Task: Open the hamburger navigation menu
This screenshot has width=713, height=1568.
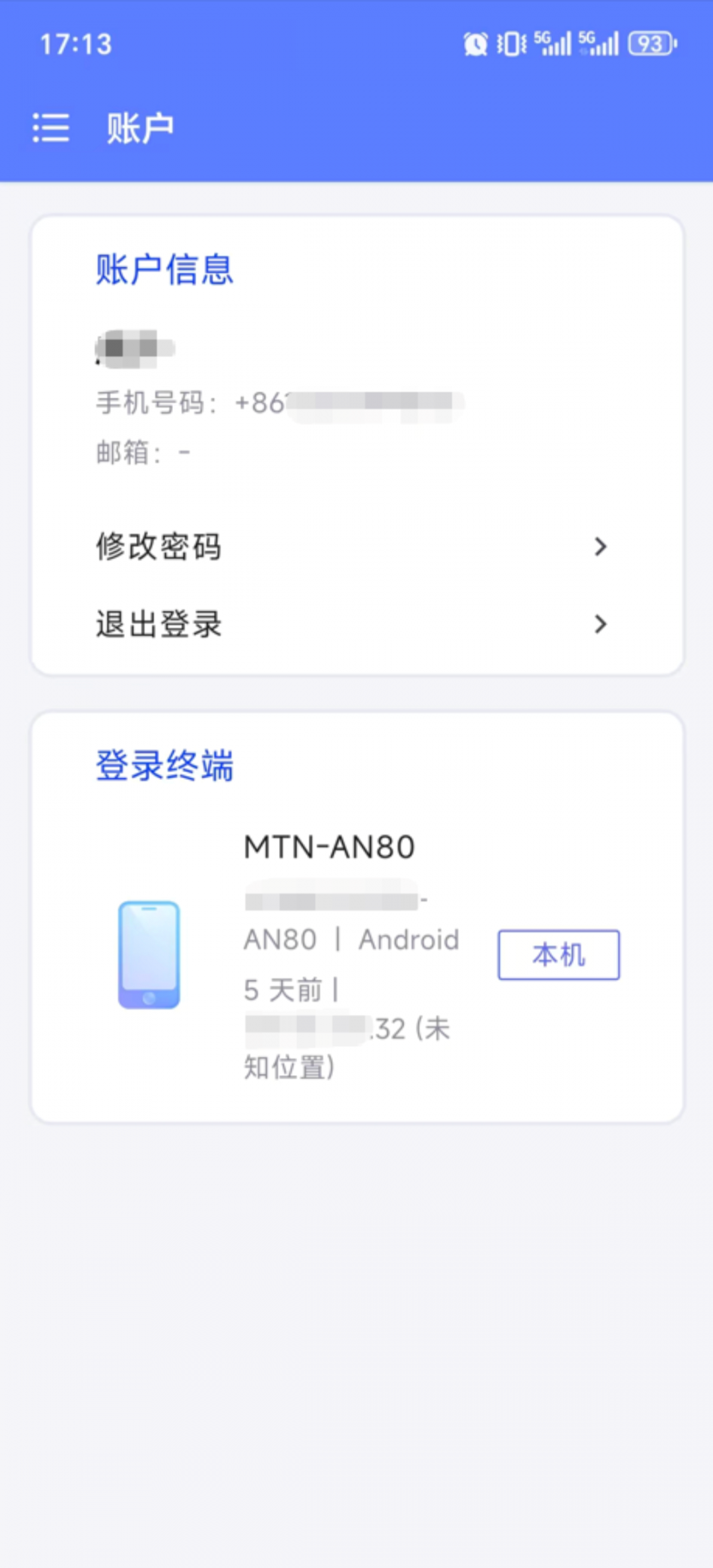Action: [51, 128]
